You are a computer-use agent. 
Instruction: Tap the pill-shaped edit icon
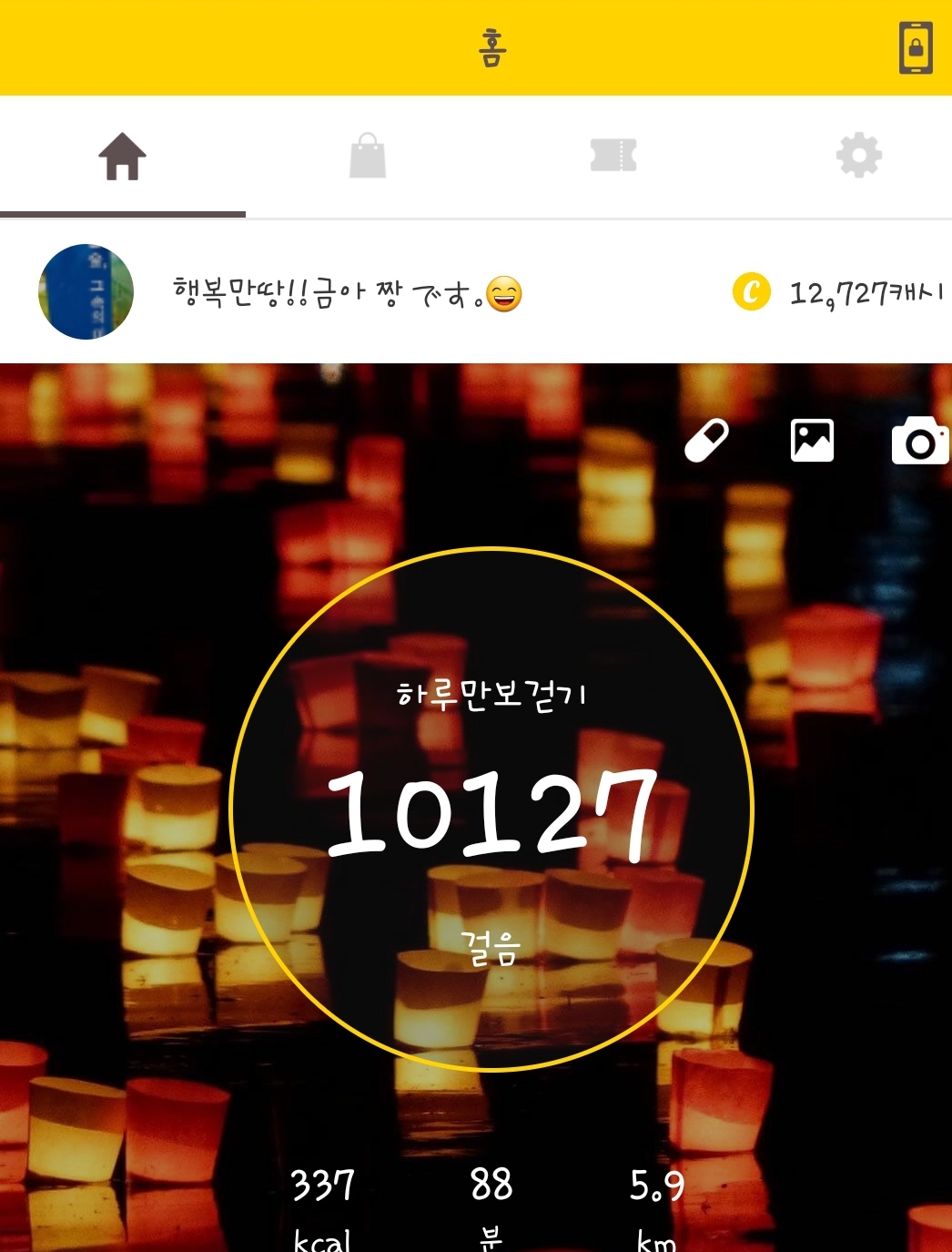707,441
